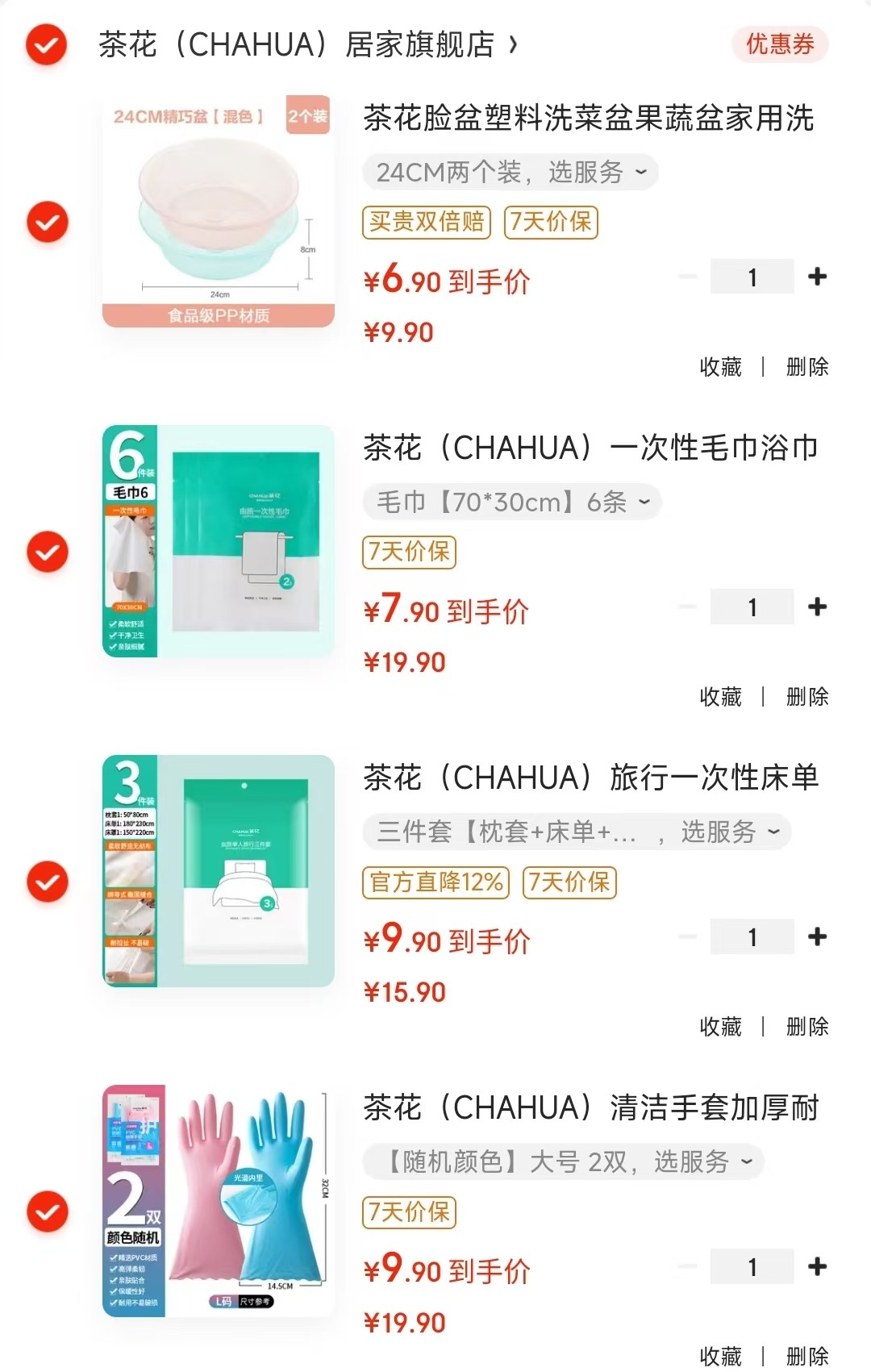Increase quantity of the ¥6.90 脸盆
Screen dimensions: 871x1372
pyautogui.click(x=817, y=277)
